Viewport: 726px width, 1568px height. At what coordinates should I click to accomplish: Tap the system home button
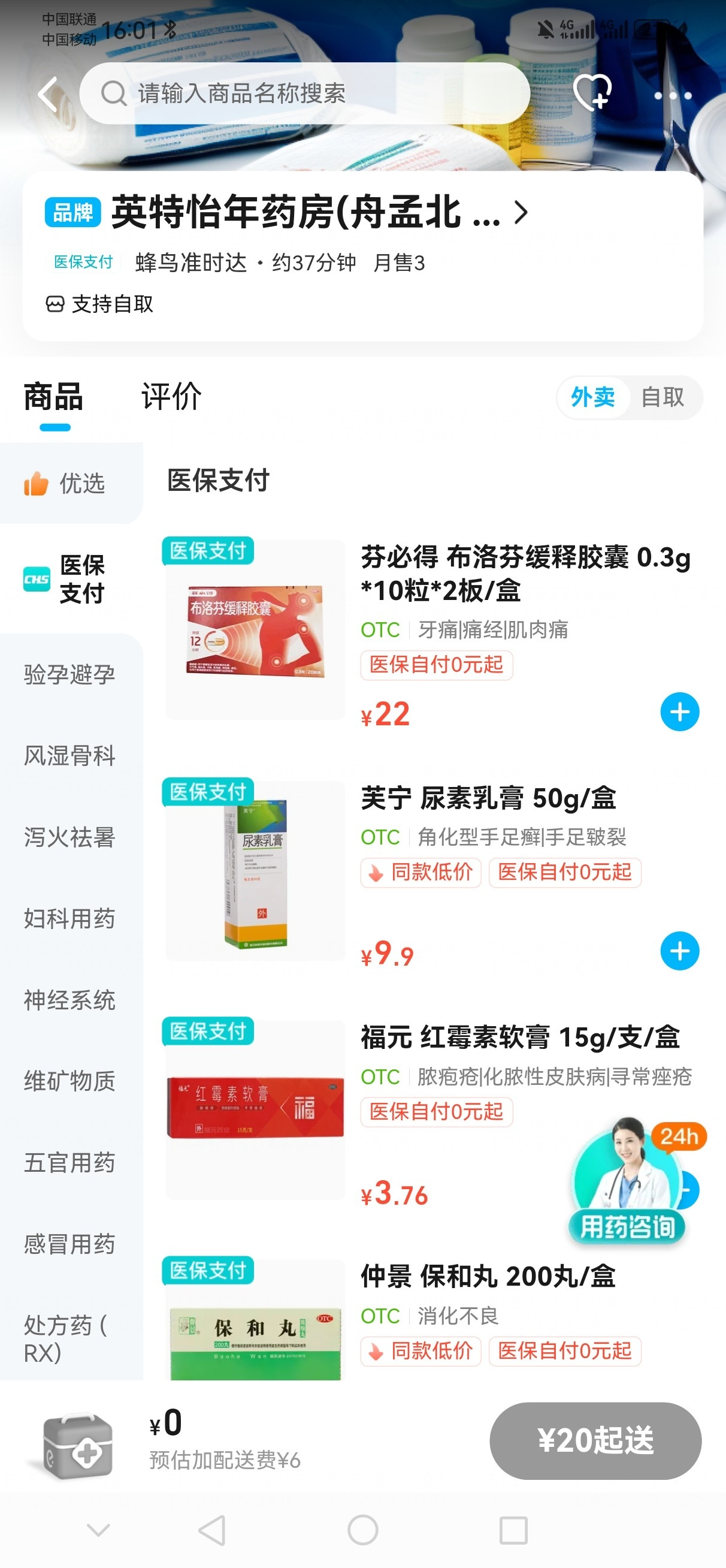point(362,1530)
